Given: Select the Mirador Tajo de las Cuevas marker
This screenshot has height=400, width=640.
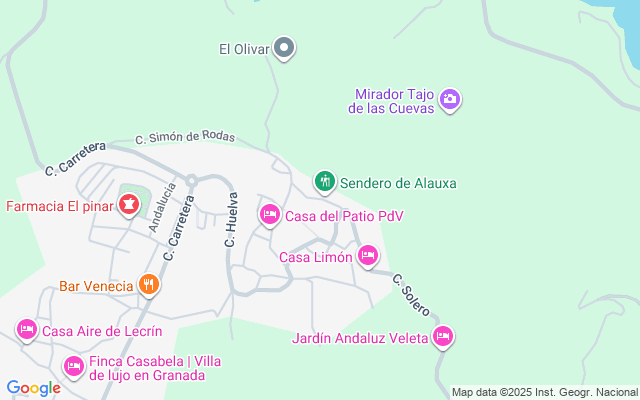Looking at the screenshot, I should (x=450, y=100).
